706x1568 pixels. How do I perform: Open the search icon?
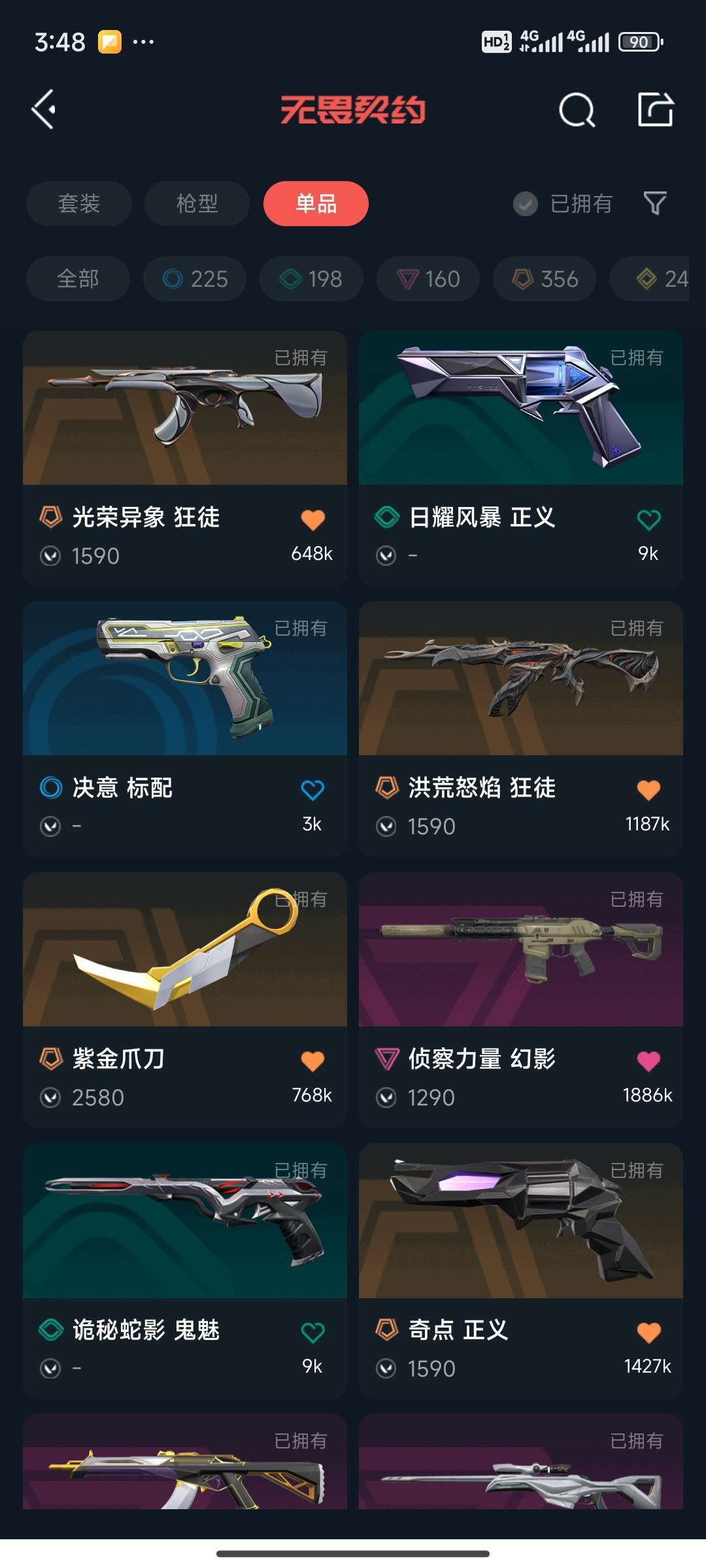(577, 110)
